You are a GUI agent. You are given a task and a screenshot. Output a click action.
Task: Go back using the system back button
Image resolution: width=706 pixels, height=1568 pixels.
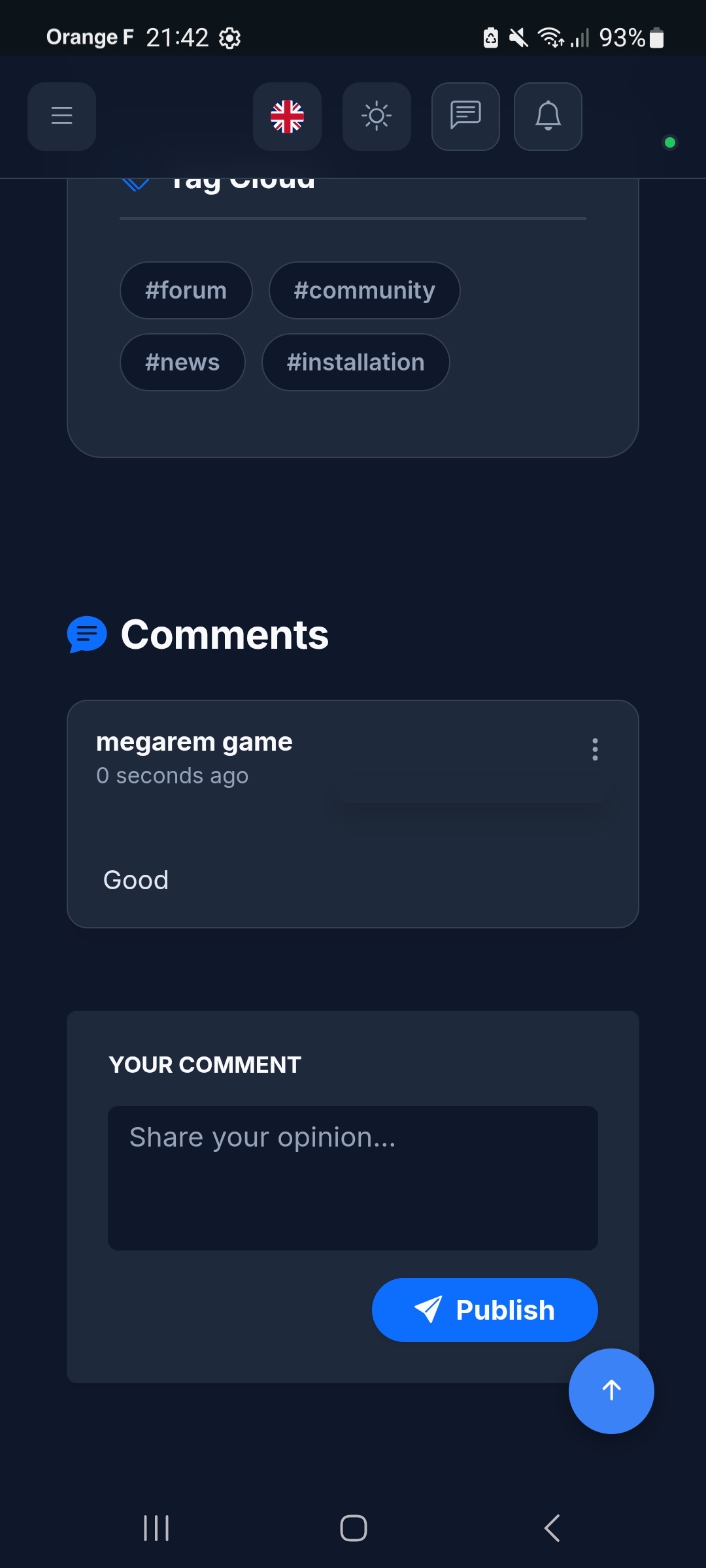(552, 1528)
